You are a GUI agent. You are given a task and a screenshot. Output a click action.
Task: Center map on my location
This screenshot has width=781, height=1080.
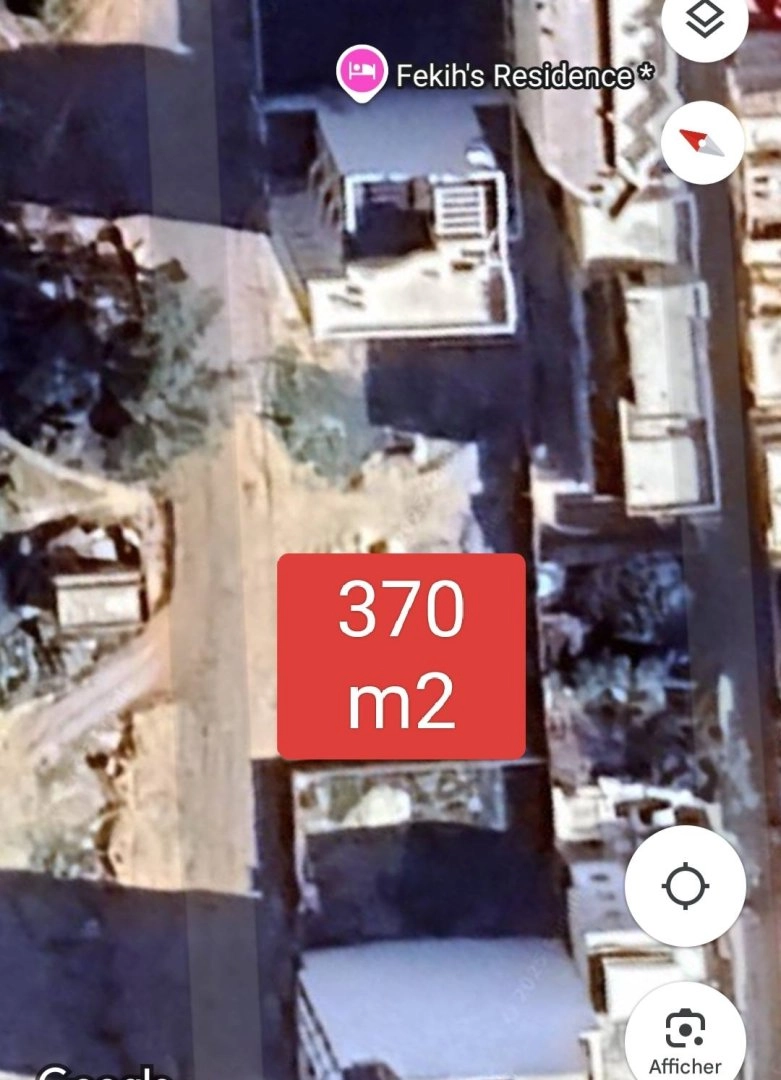686,886
